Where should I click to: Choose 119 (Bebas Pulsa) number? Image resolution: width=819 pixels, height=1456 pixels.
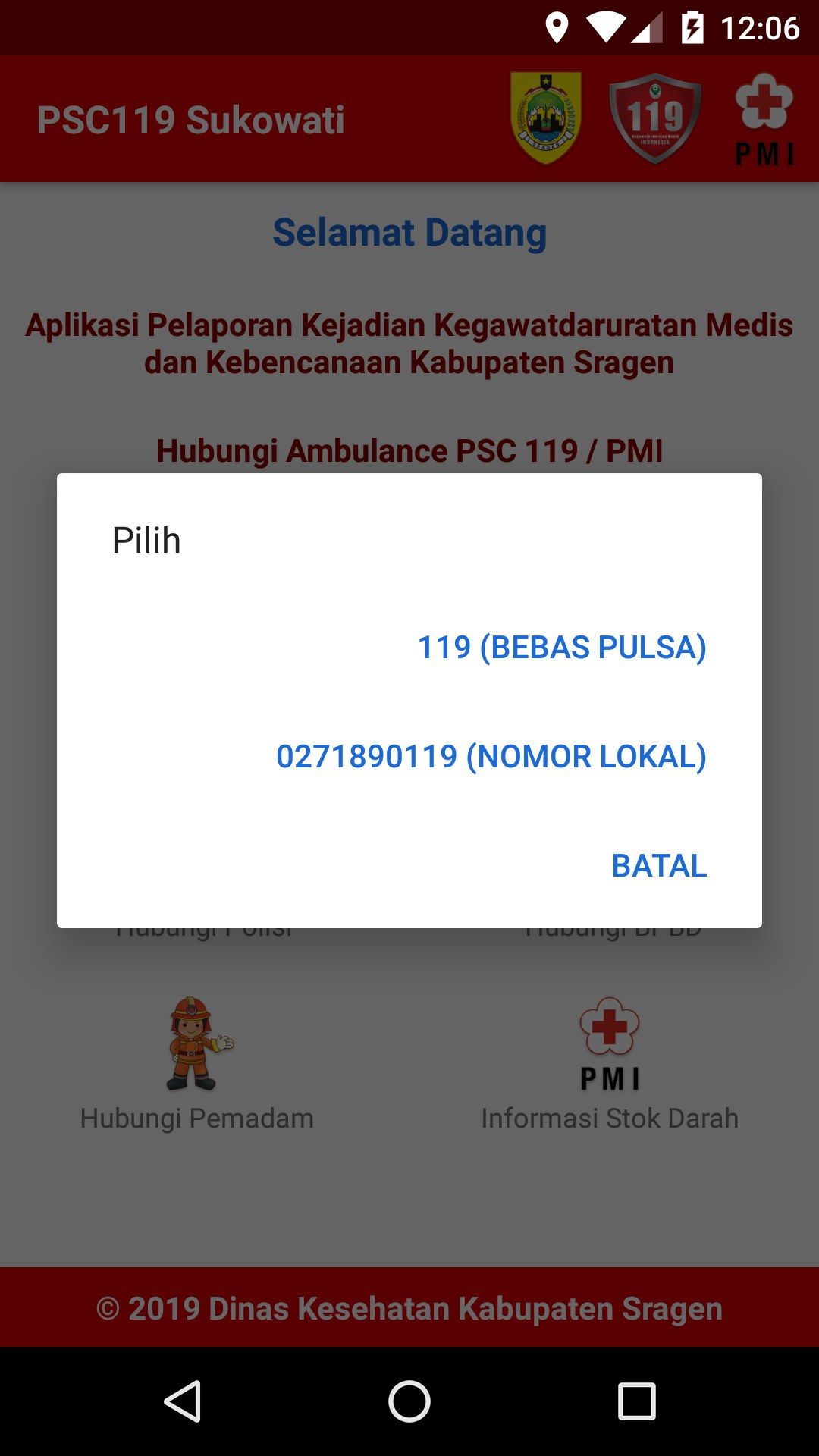562,647
